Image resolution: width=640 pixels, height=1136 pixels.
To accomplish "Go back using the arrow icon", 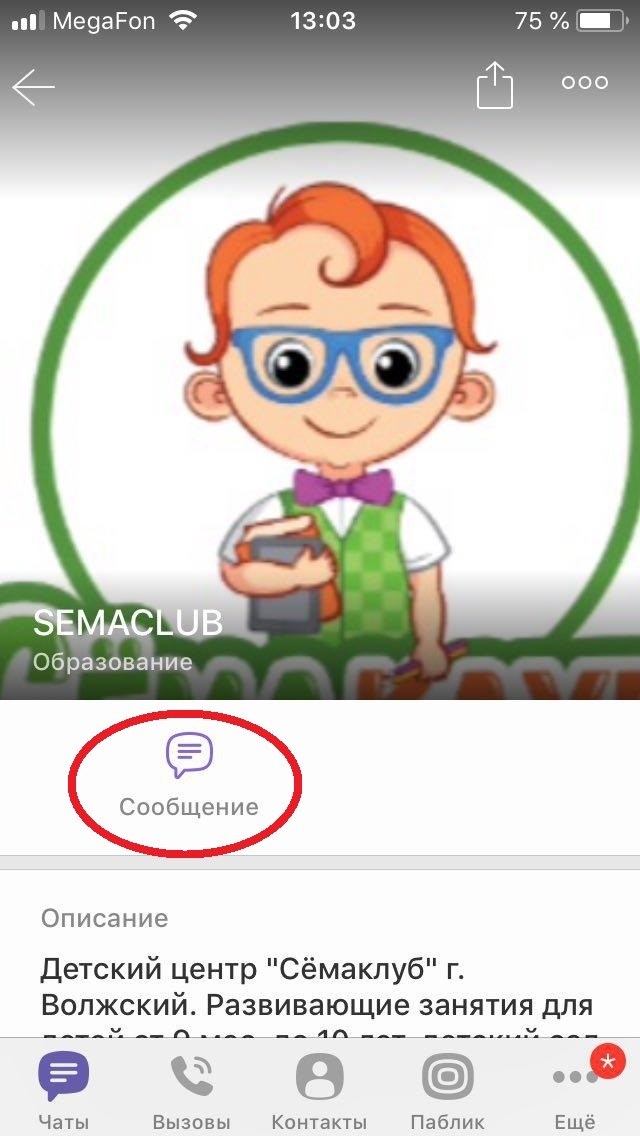I will coord(33,87).
